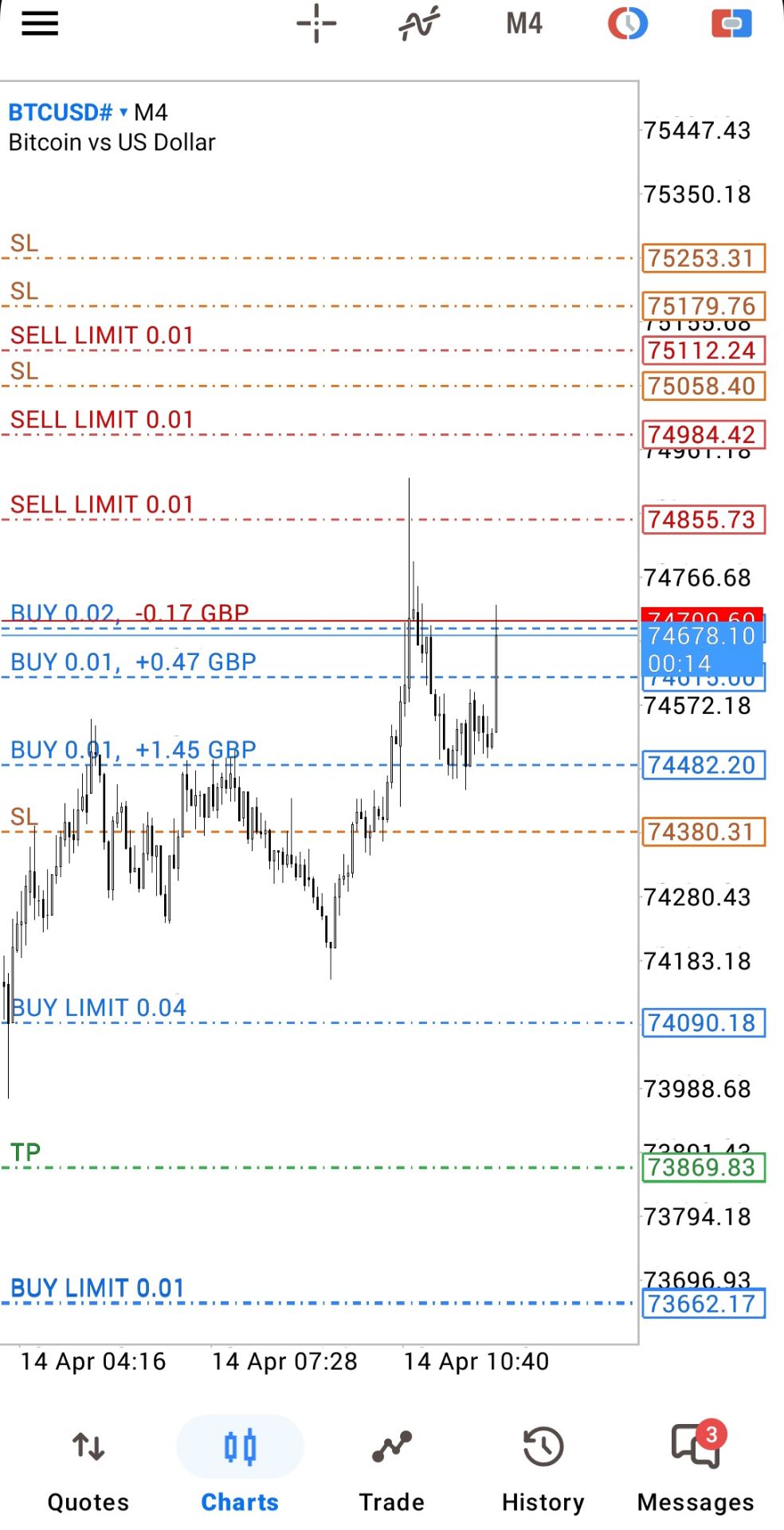Select the TP line at 73869.83
784x1530 pixels.
coord(319,1167)
